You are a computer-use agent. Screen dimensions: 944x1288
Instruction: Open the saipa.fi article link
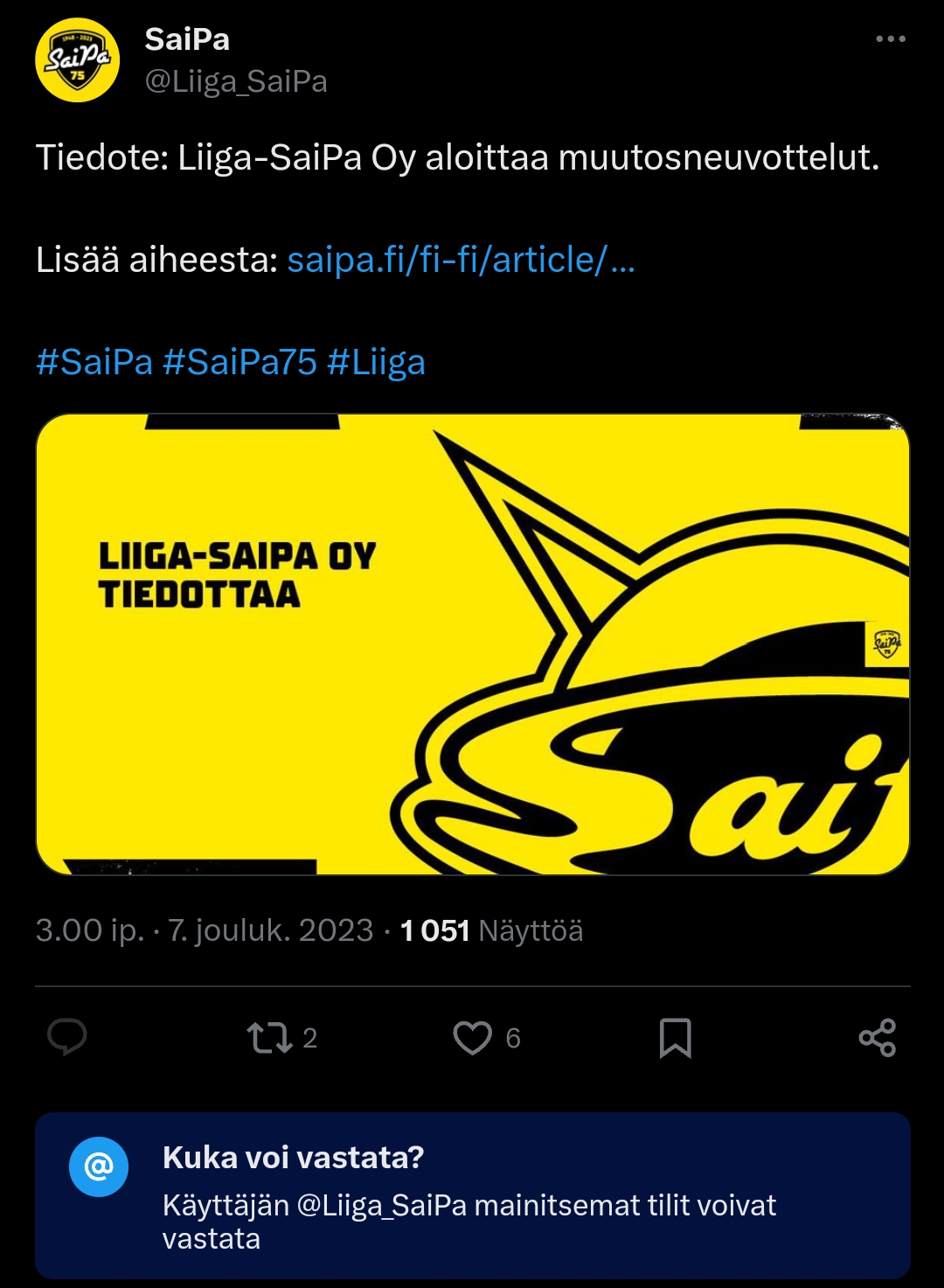[461, 260]
